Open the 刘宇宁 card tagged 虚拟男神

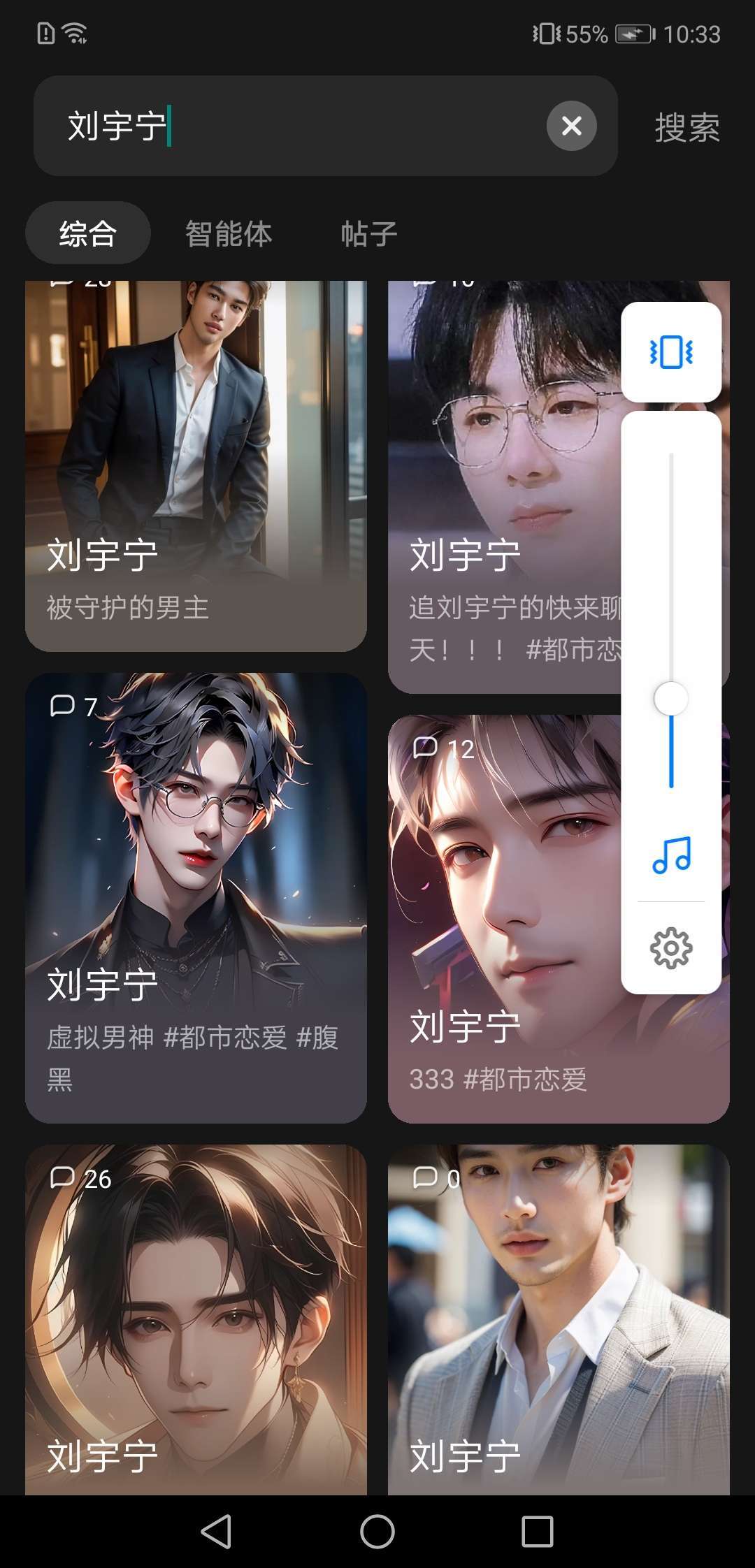tap(196, 898)
